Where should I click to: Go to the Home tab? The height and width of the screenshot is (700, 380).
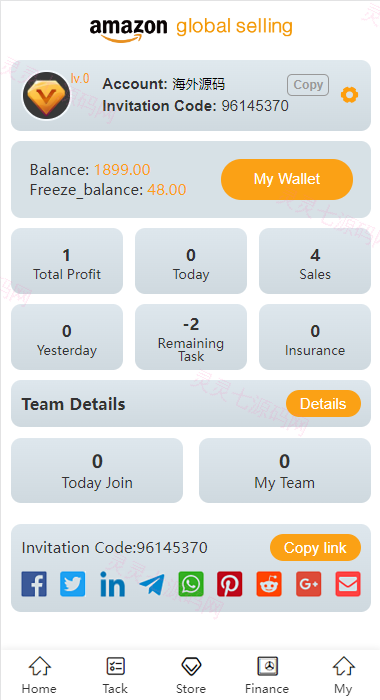tap(39, 675)
